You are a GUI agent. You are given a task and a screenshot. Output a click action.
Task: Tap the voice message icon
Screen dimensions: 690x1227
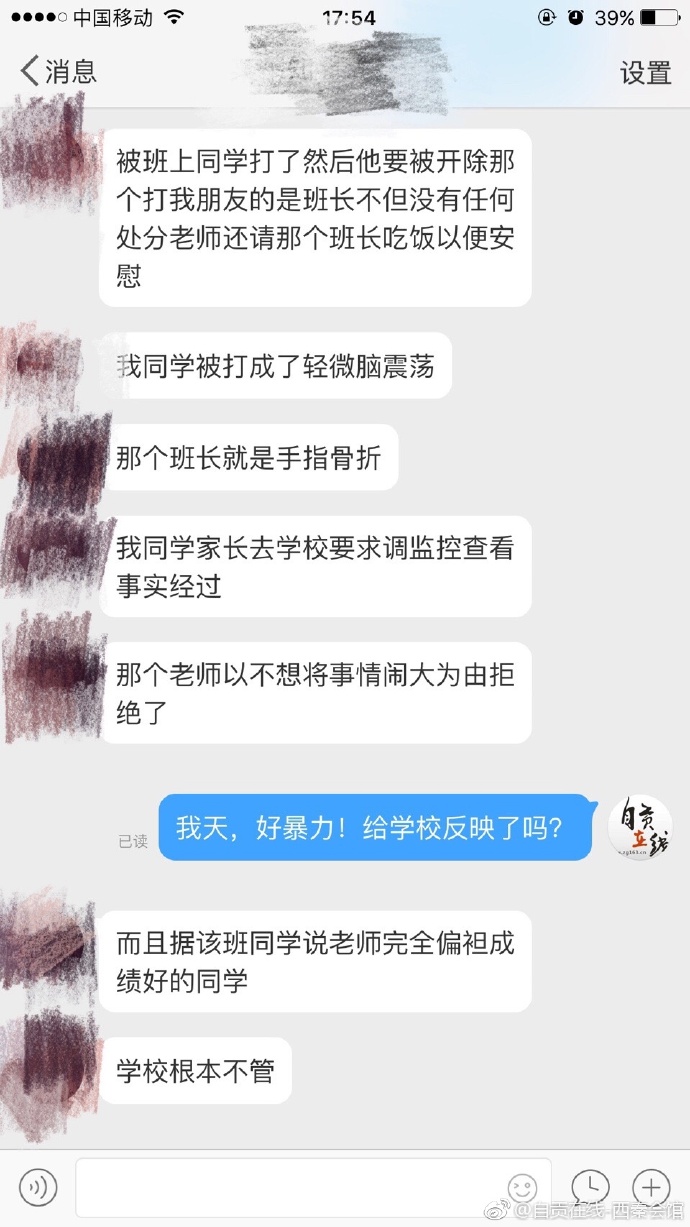pos(38,1187)
